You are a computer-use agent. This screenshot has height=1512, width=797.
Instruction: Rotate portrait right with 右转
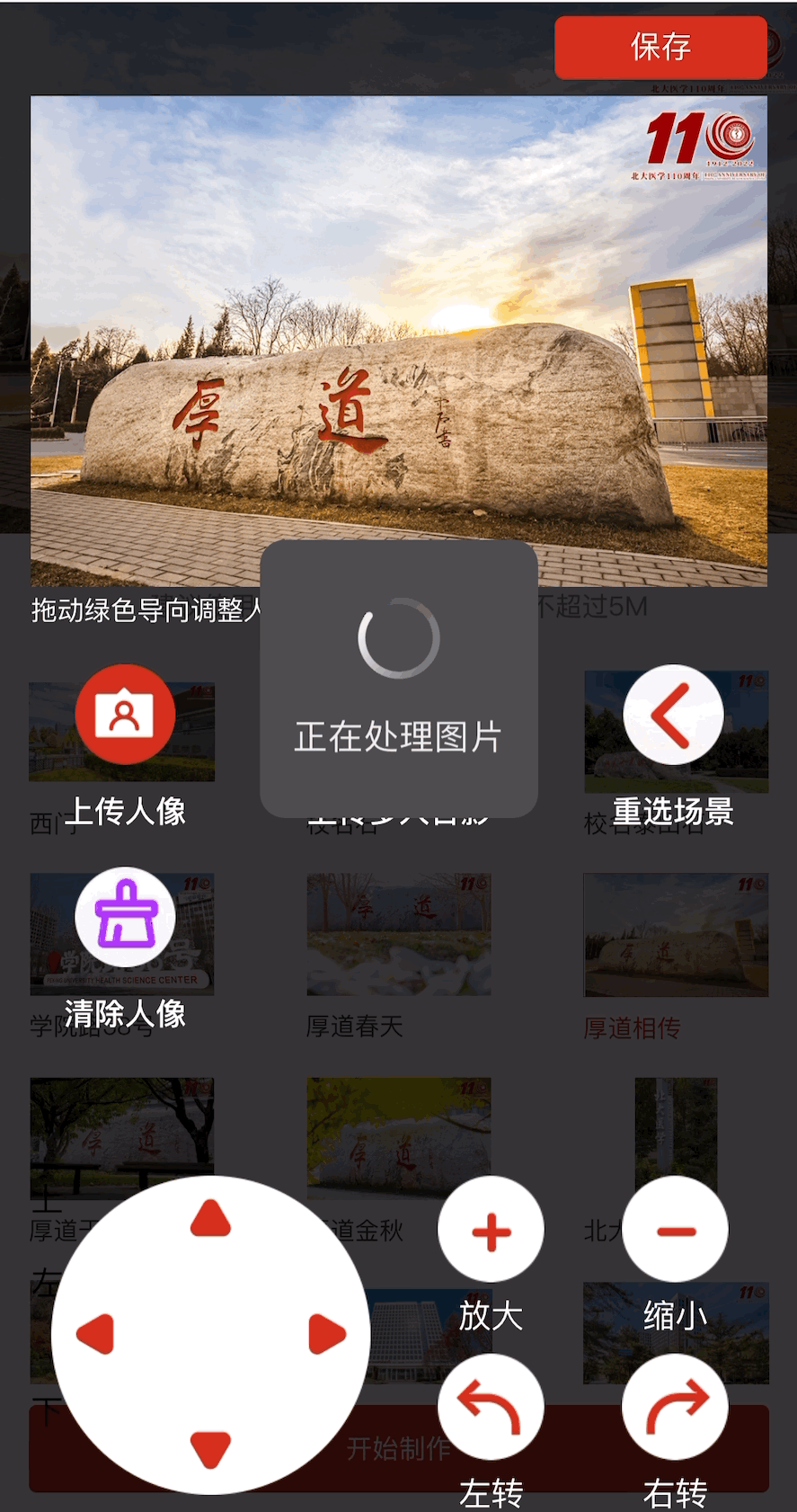tap(675, 1408)
